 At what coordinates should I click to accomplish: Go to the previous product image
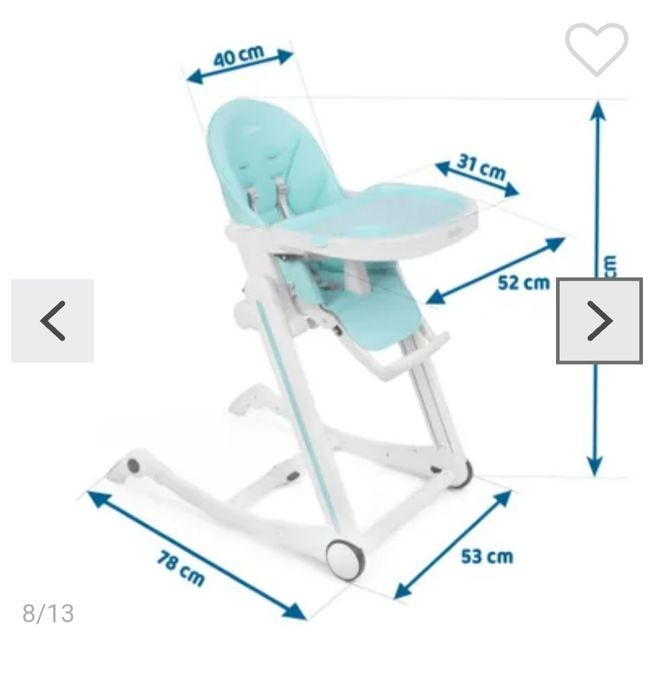click(x=53, y=321)
